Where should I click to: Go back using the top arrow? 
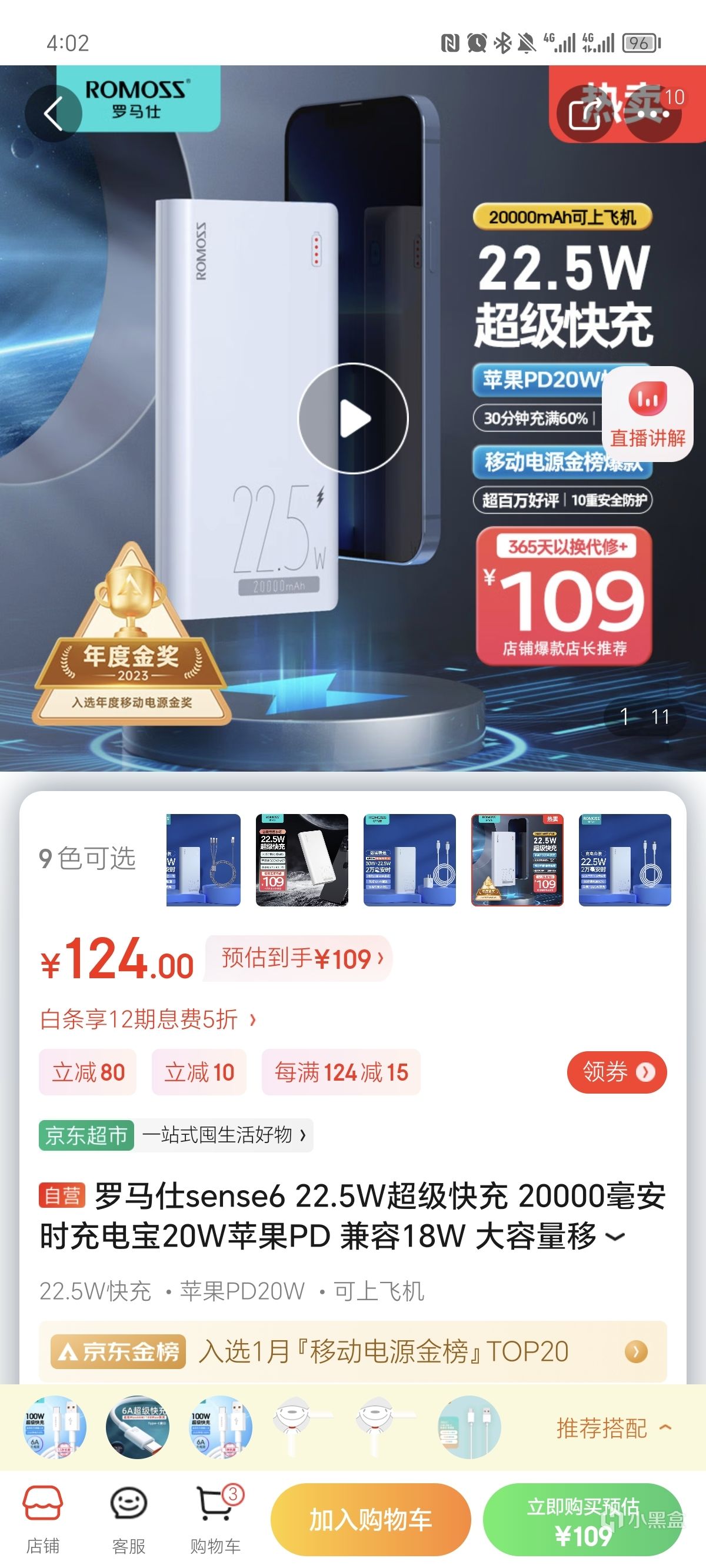tap(54, 113)
